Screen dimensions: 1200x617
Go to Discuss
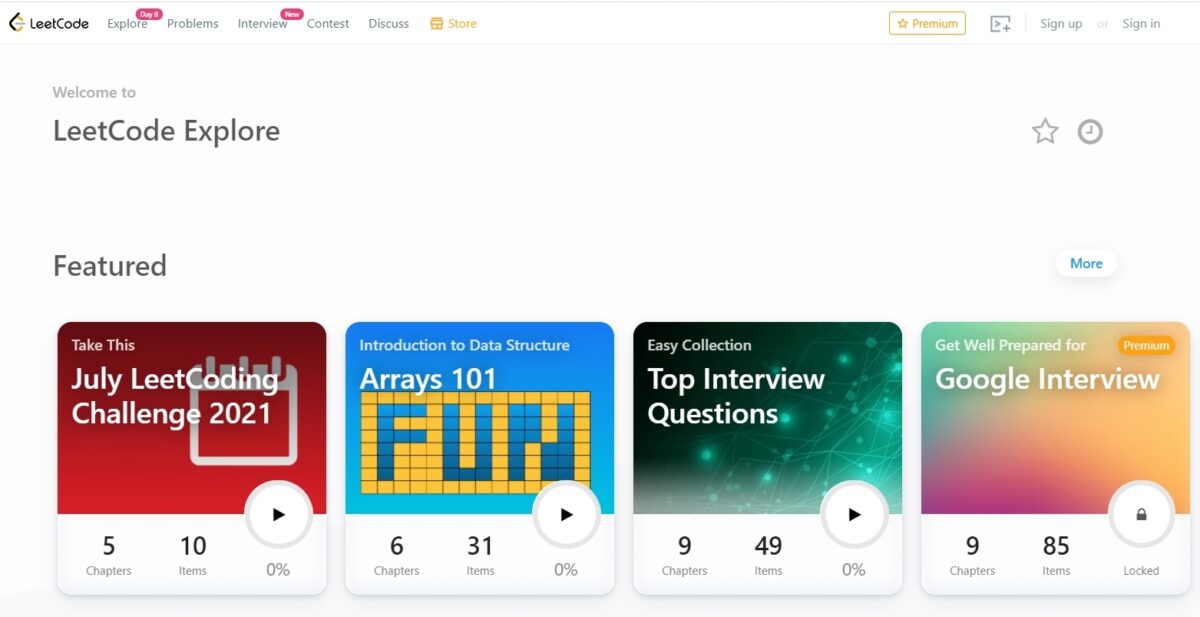tap(388, 24)
